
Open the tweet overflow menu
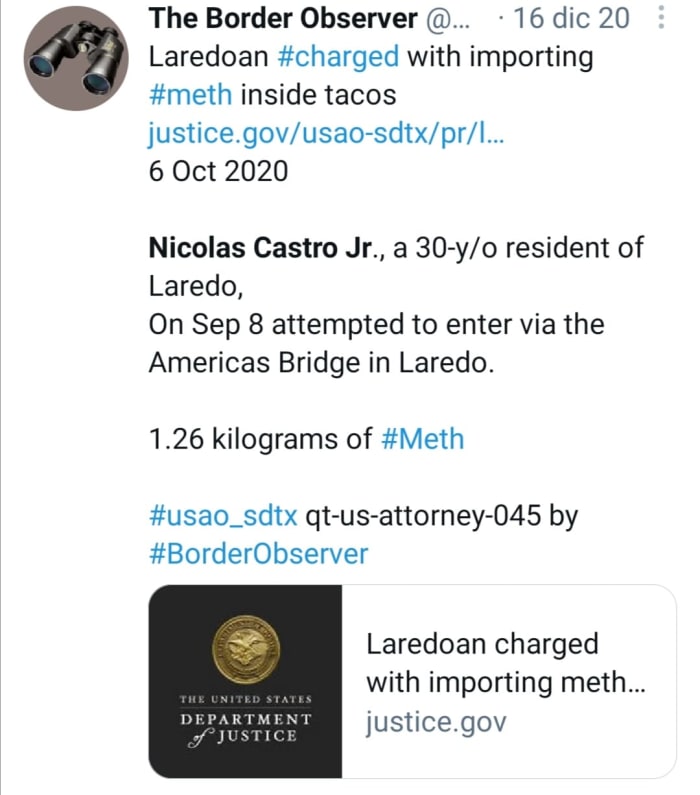[661, 18]
